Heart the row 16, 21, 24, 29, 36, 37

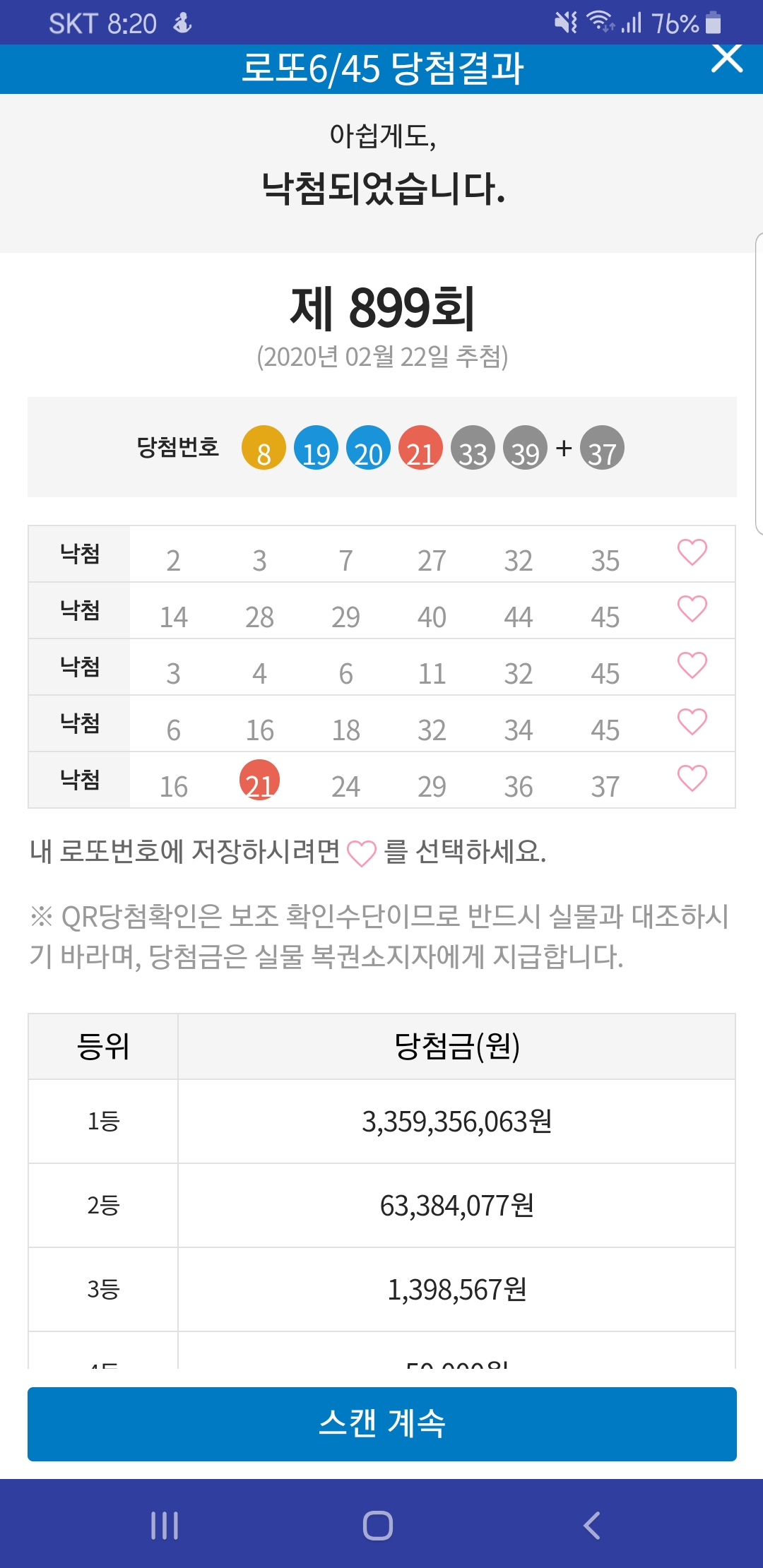pos(692,778)
